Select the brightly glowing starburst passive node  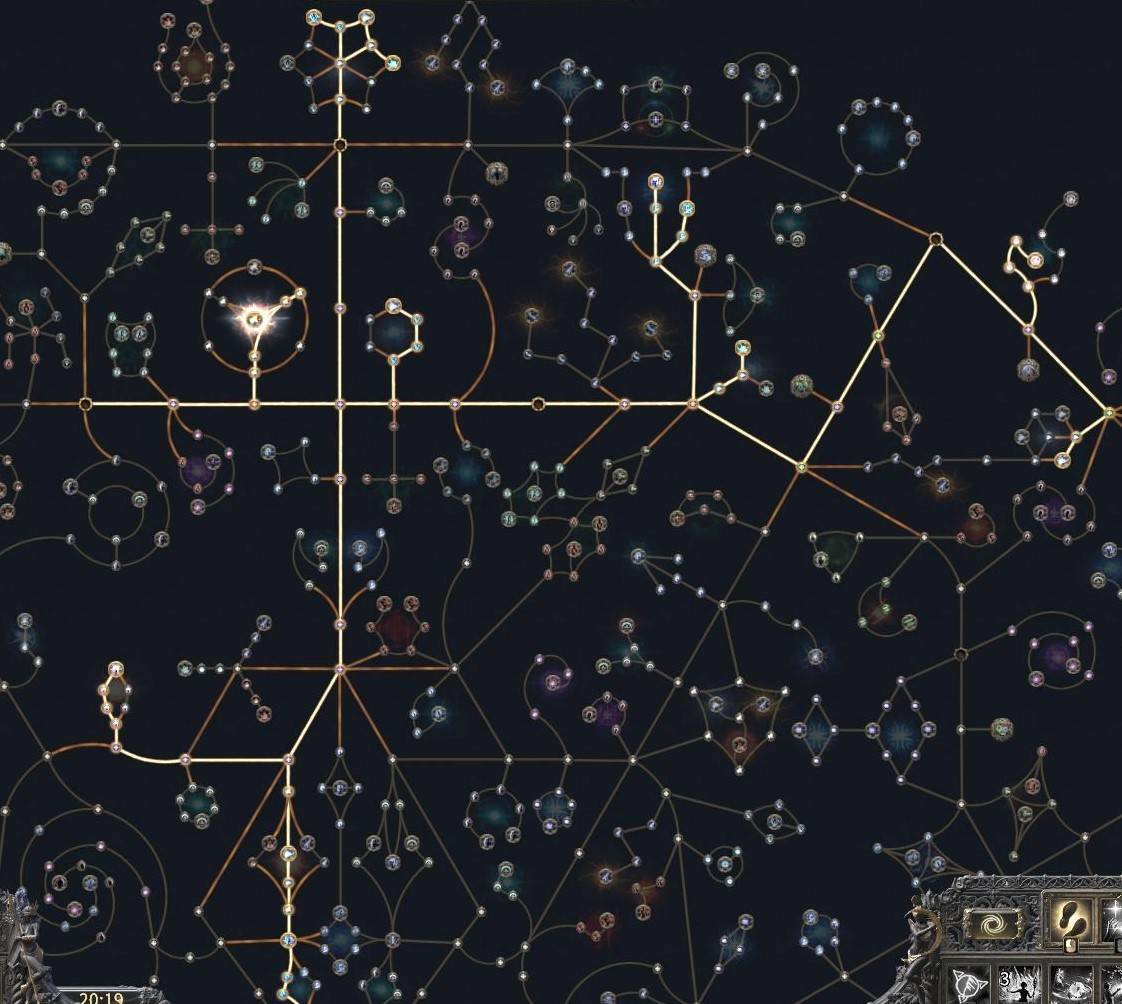[x=255, y=319]
